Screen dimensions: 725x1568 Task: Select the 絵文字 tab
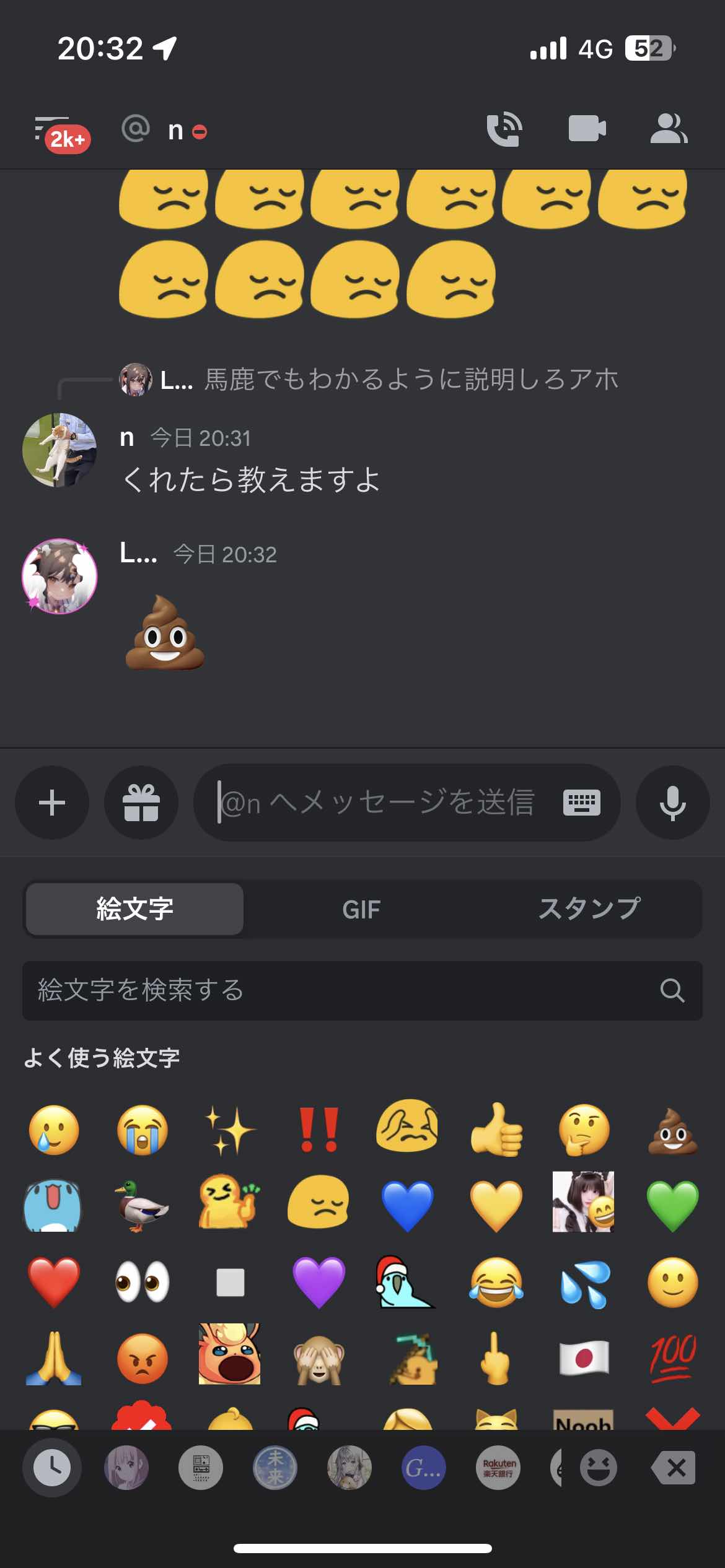click(134, 909)
